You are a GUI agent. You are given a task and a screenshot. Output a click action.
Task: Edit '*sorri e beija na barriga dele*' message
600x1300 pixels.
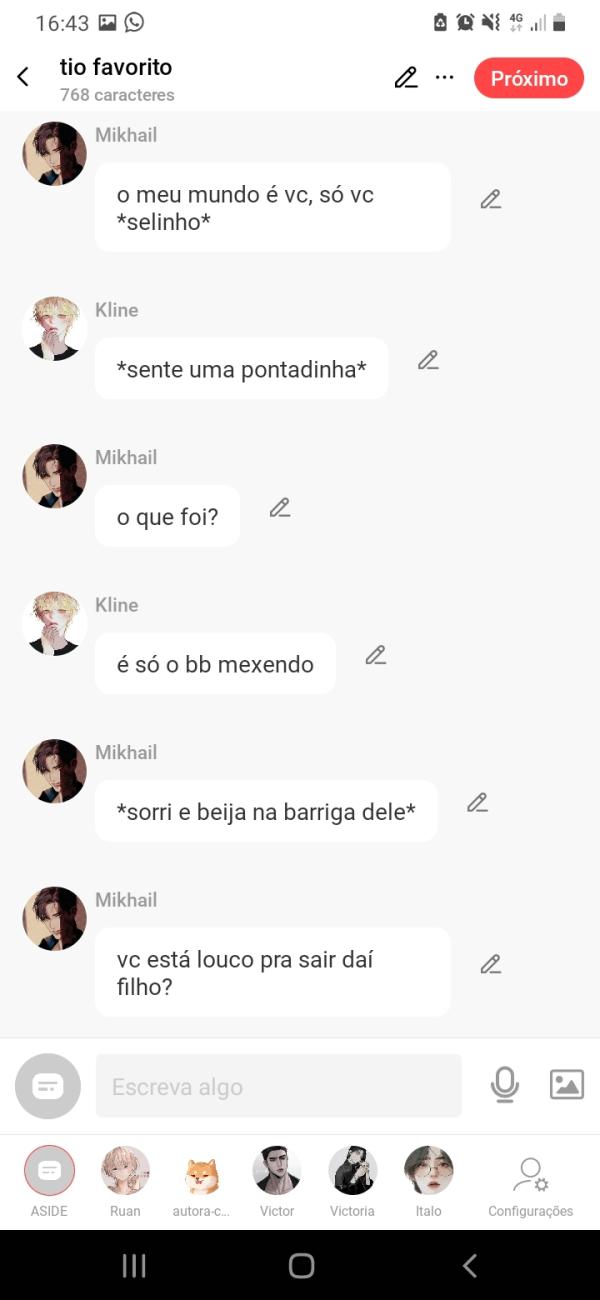pos(477,802)
